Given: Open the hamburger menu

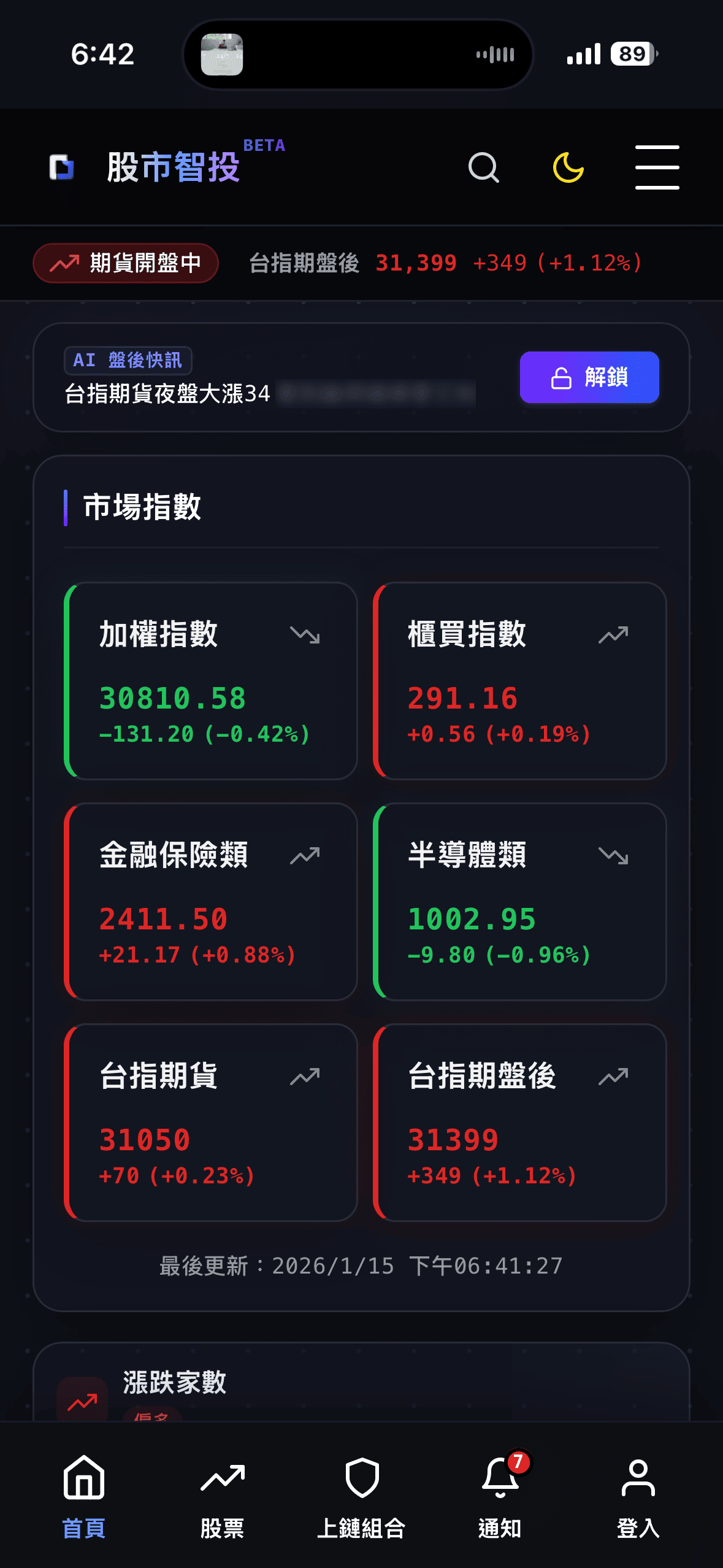Looking at the screenshot, I should [657, 167].
